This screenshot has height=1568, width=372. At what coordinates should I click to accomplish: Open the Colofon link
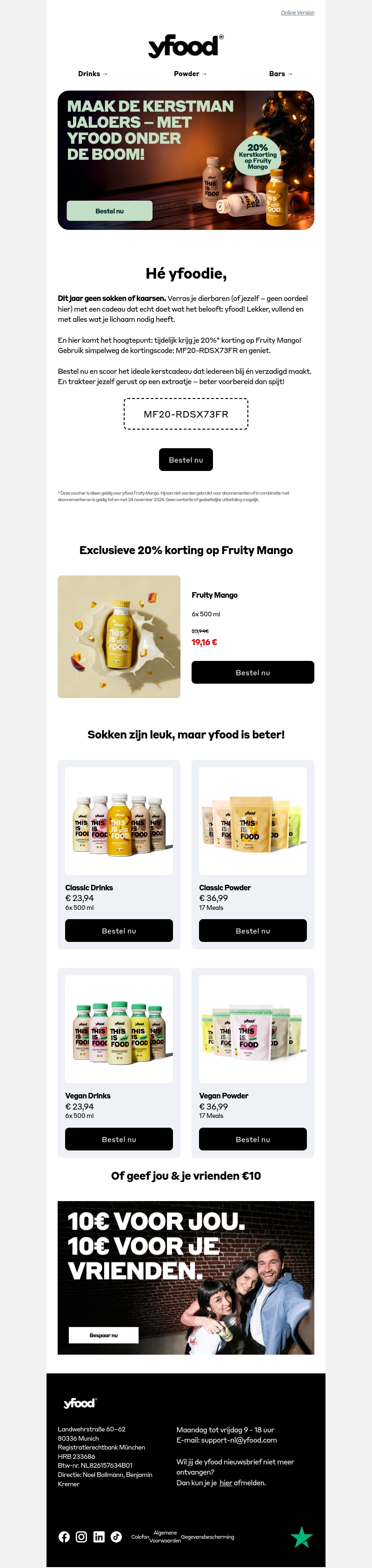point(139,1536)
